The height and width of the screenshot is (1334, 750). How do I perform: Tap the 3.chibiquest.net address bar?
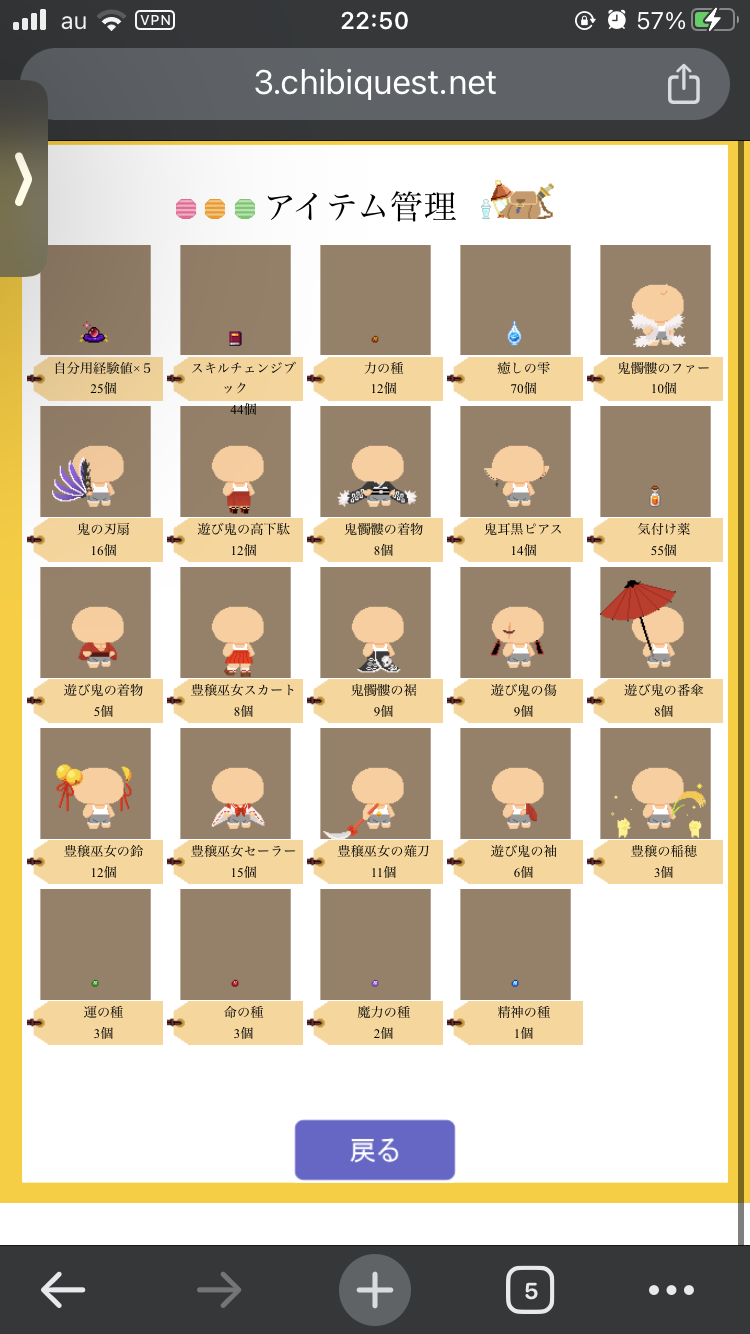tap(375, 84)
